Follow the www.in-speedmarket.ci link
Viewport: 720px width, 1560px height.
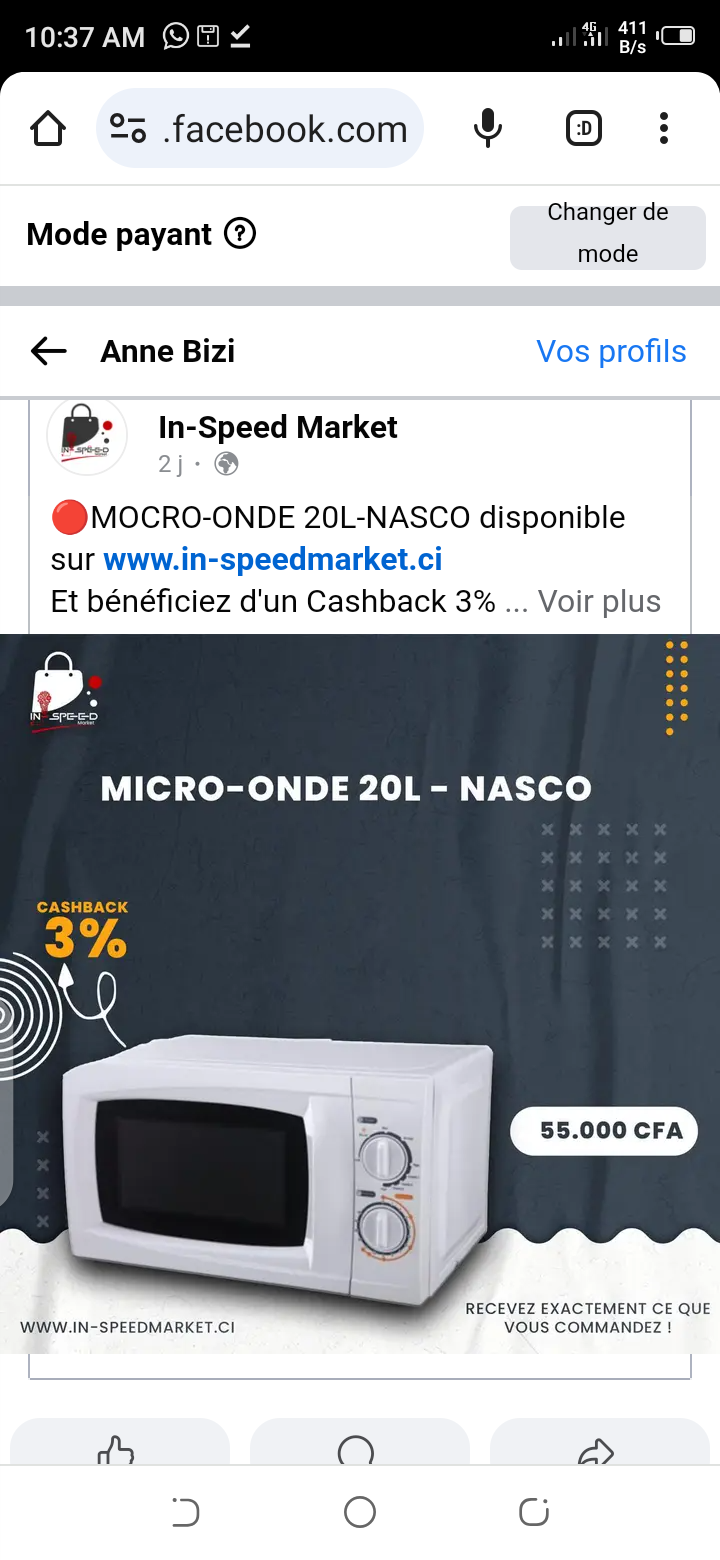[x=273, y=559]
